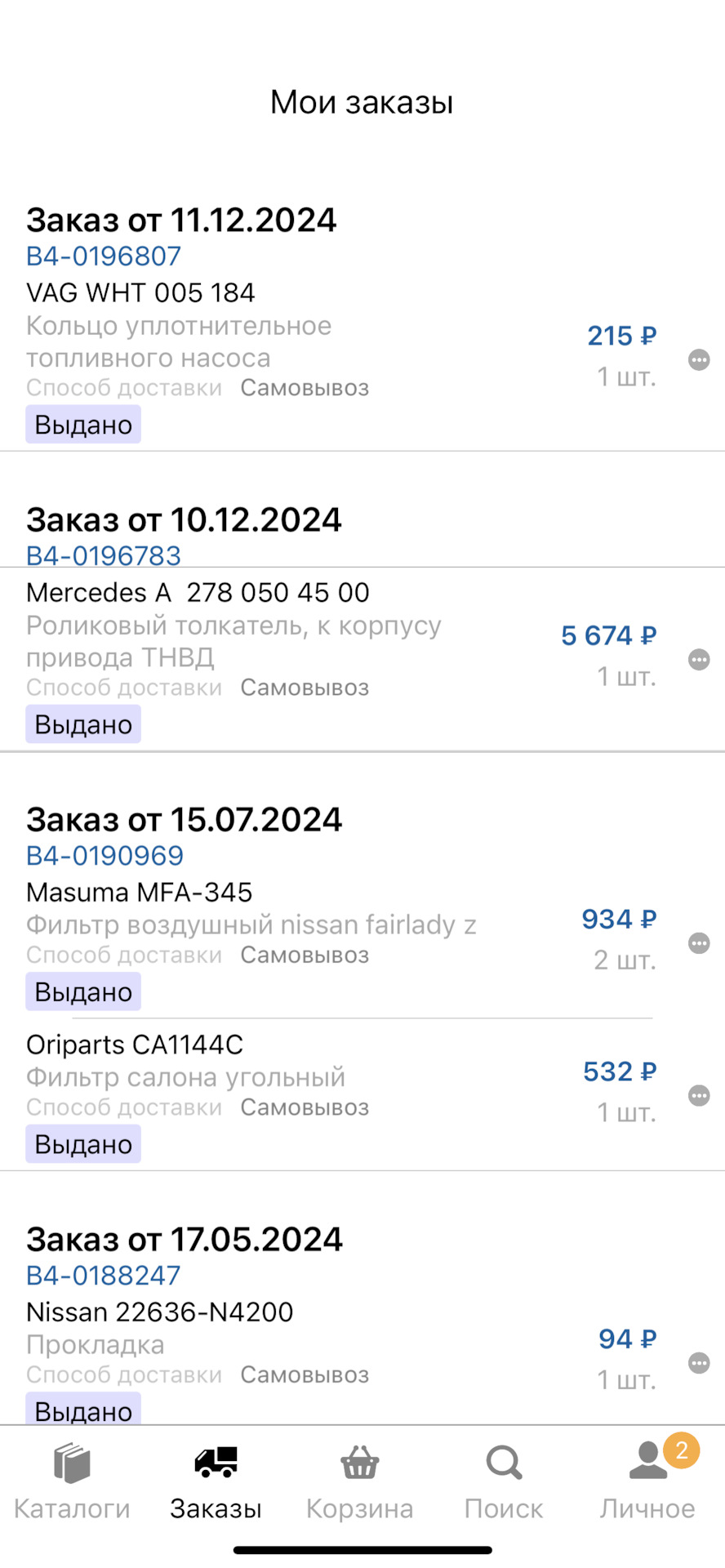The height and width of the screenshot is (1568, 725).
Task: Open order number B4-0188247
Action: pyautogui.click(x=104, y=1276)
